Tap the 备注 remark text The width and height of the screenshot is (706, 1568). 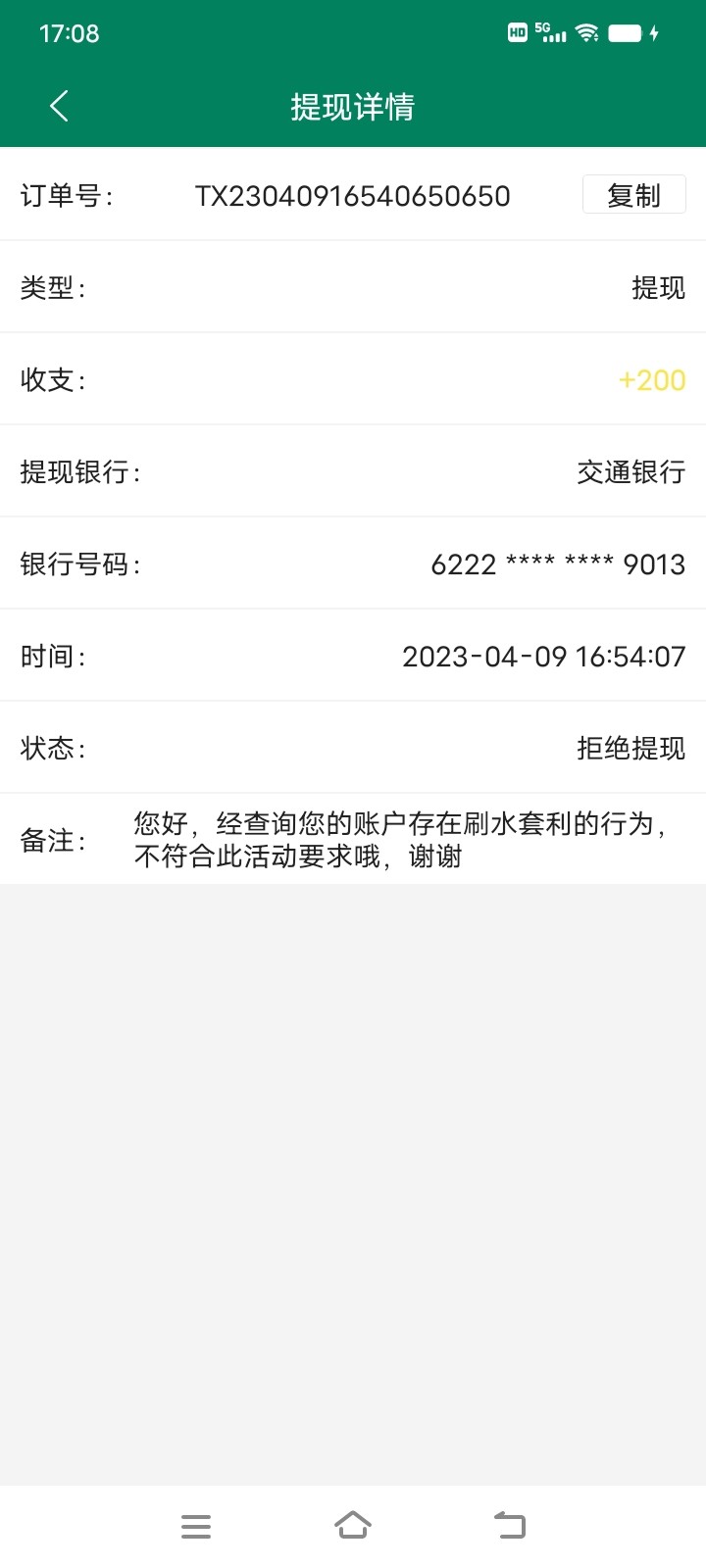point(402,839)
